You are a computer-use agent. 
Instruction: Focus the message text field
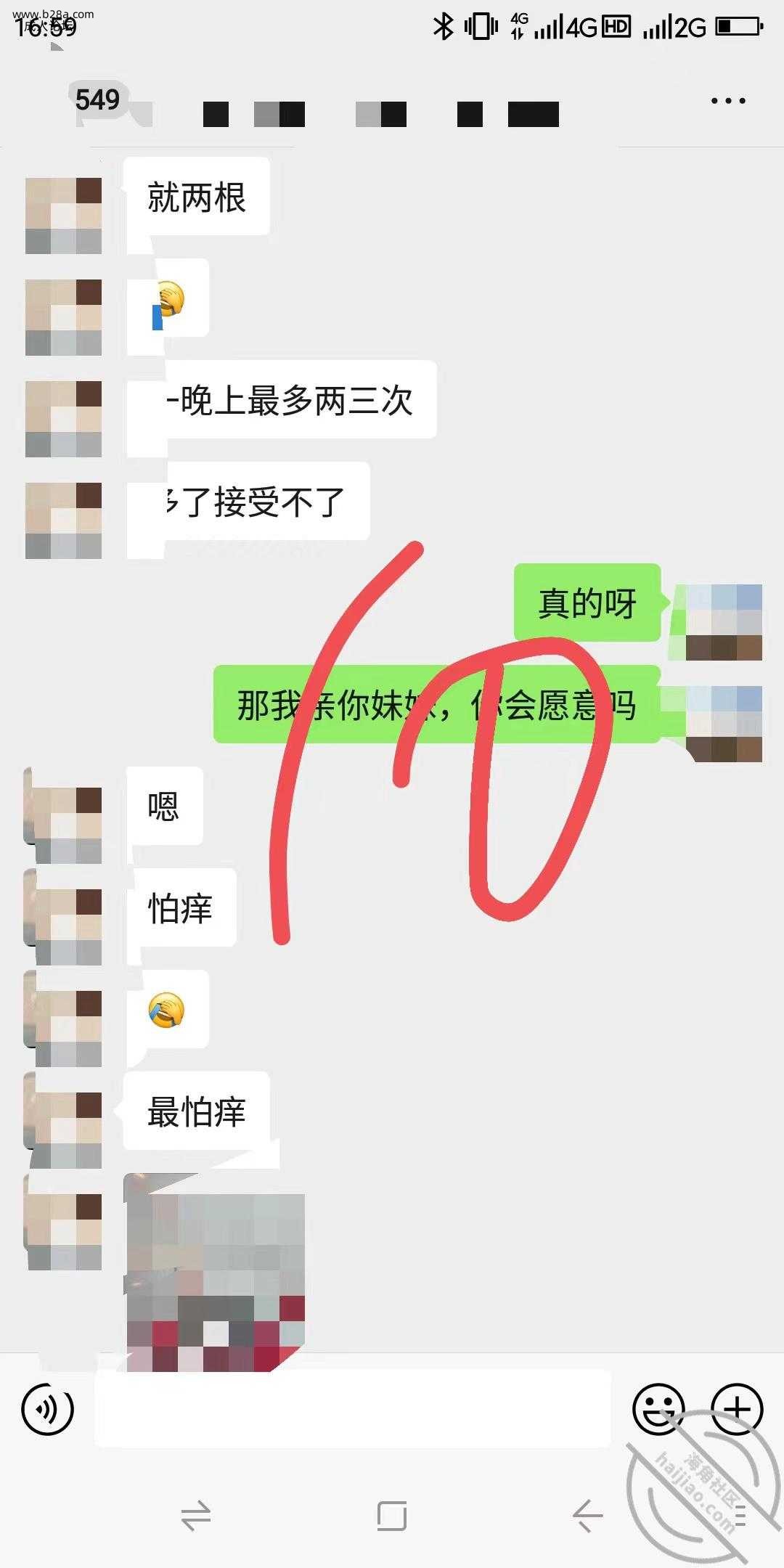(352, 1410)
